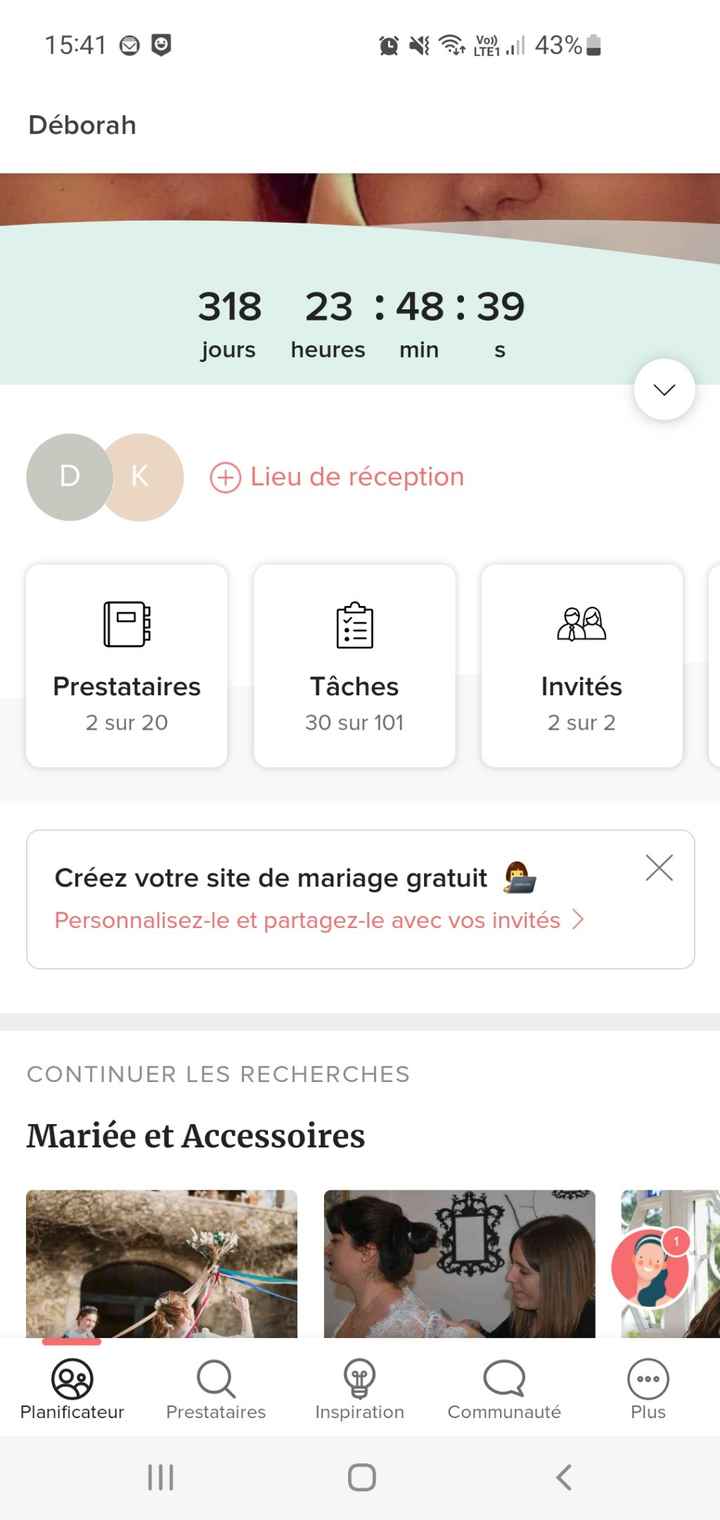Switch to the Inspiration tab
The width and height of the screenshot is (720, 1520).
359,1390
